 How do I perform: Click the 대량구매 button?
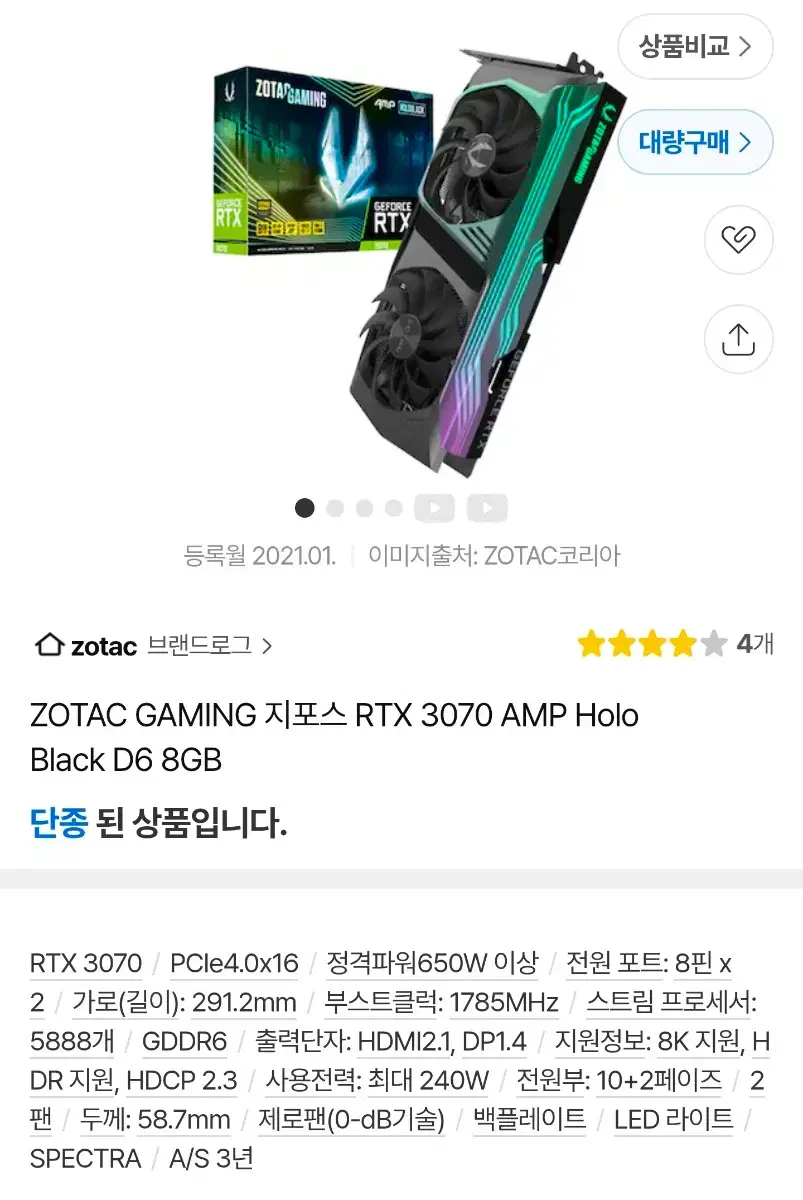694,142
